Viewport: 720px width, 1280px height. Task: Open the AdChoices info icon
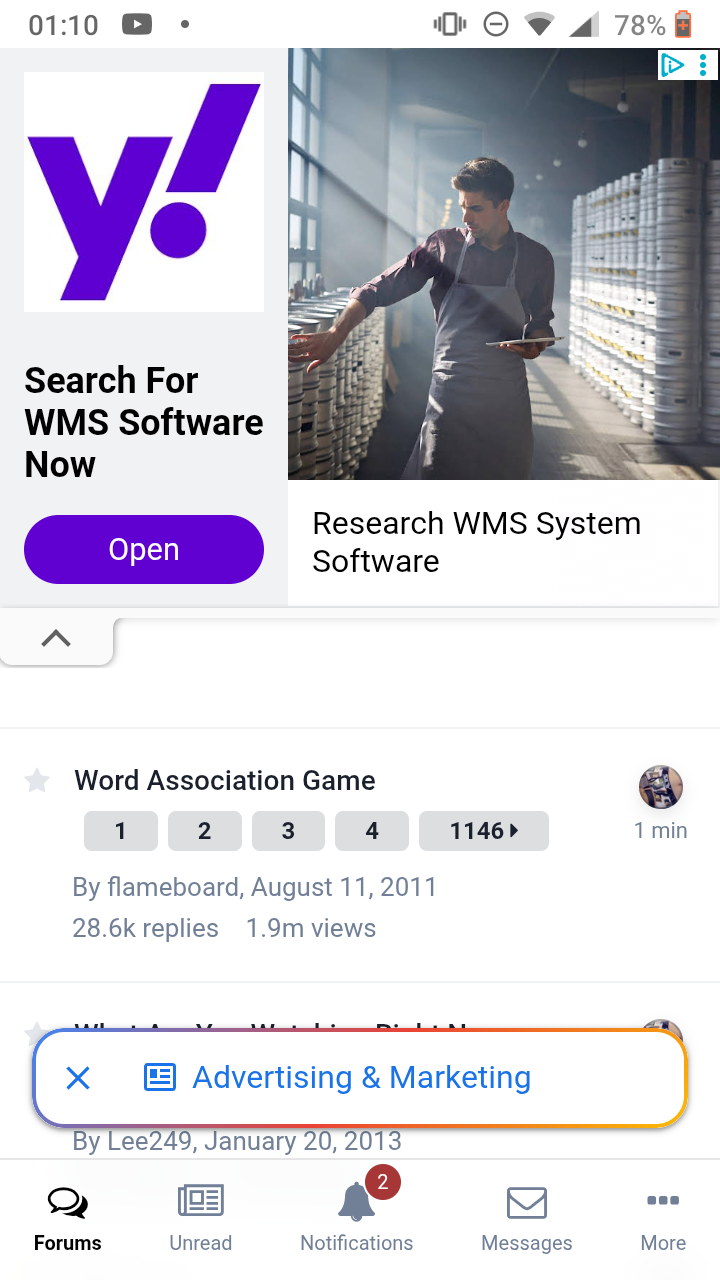tap(673, 66)
